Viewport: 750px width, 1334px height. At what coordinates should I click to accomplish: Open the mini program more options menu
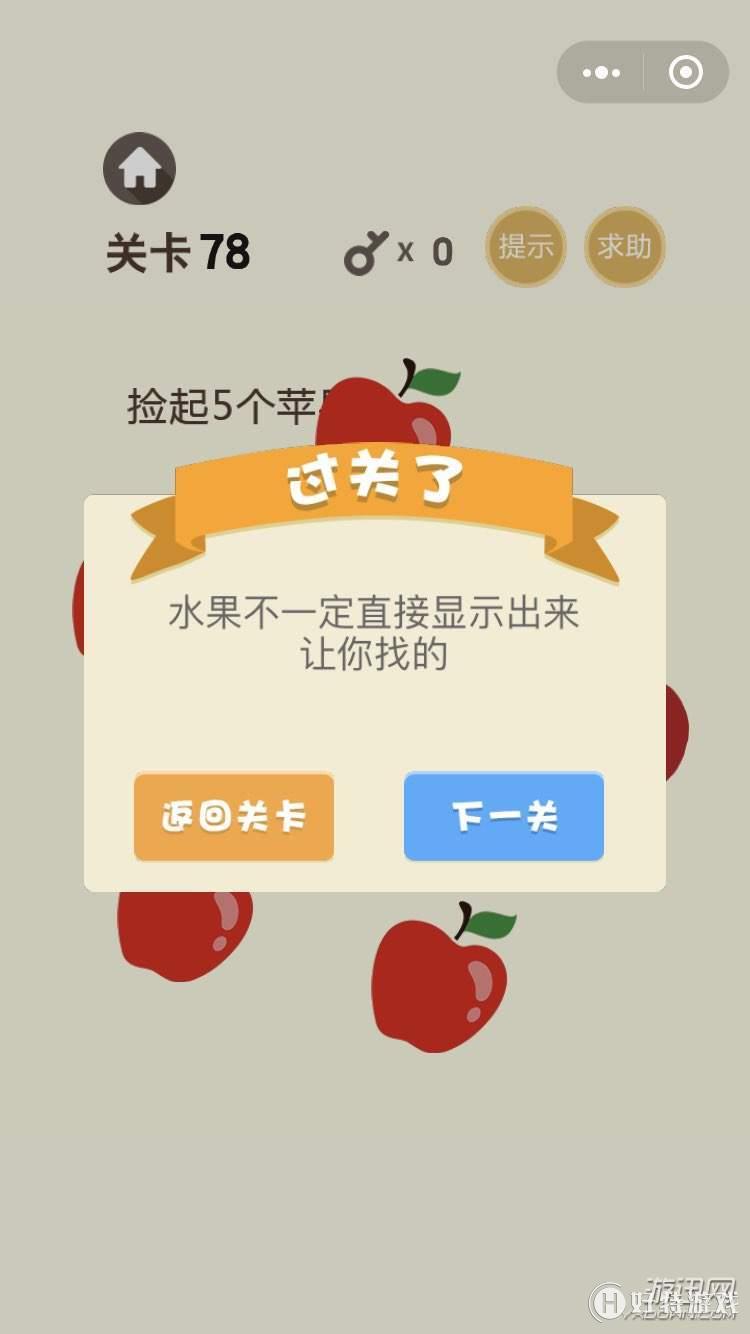coord(601,73)
